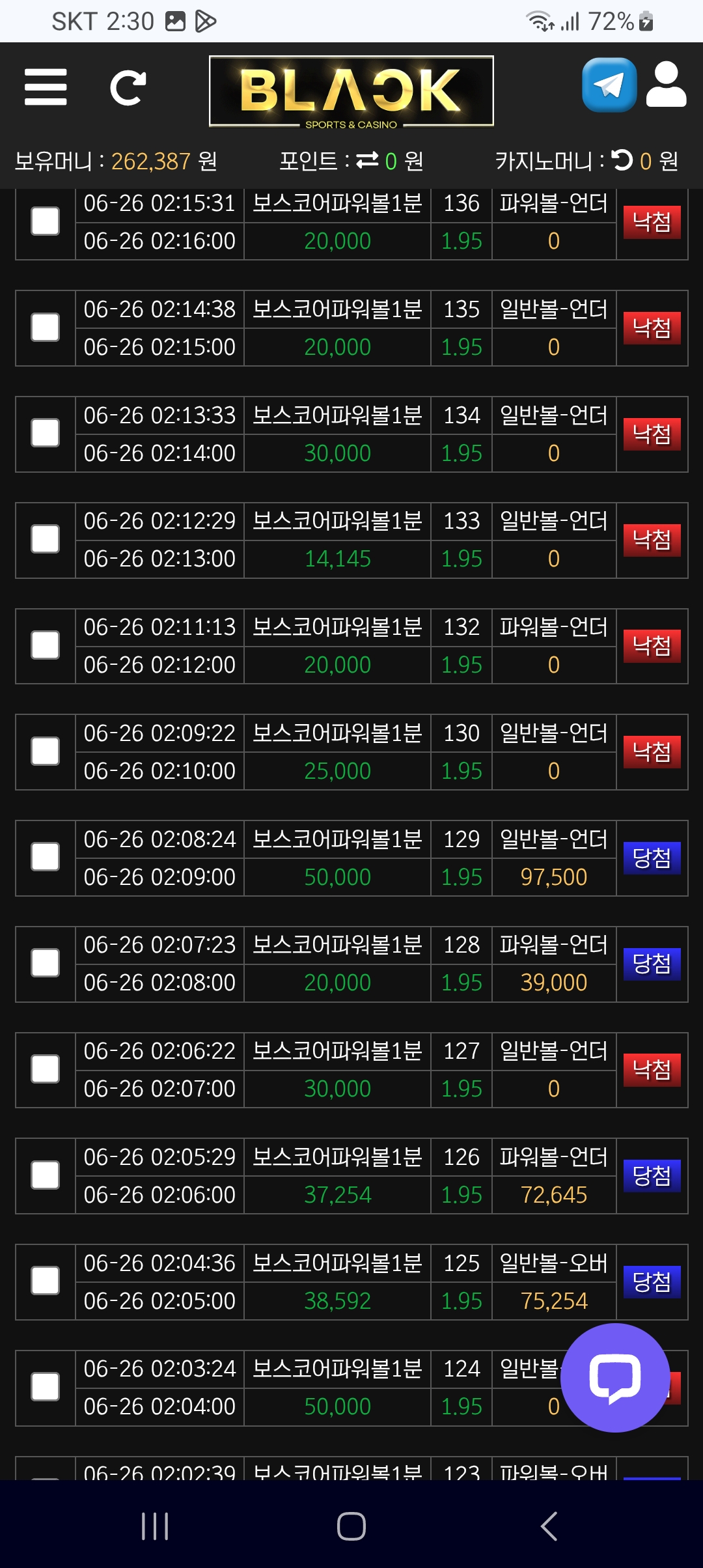
Task: Open the hamburger menu
Action: [46, 87]
